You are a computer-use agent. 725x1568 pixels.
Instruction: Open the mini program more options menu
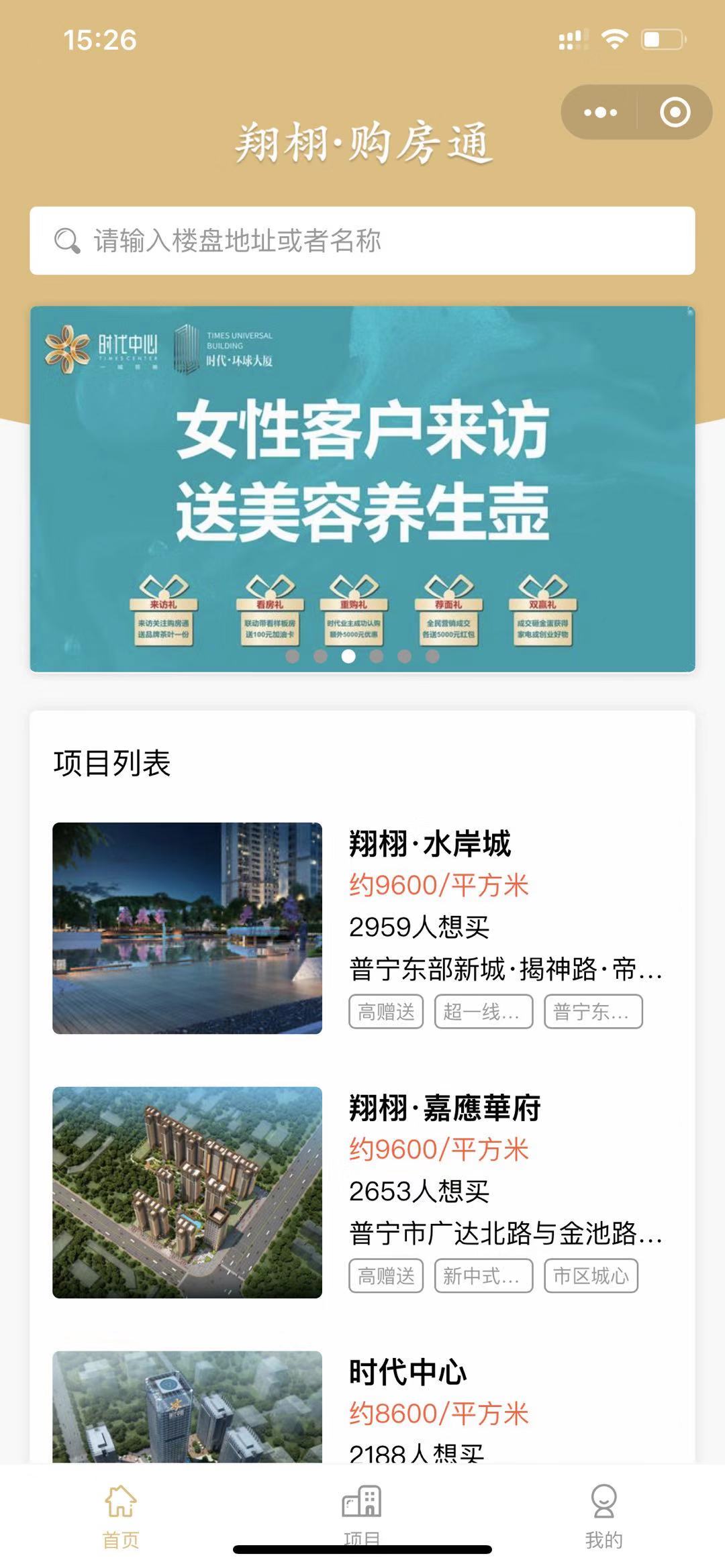(x=600, y=112)
